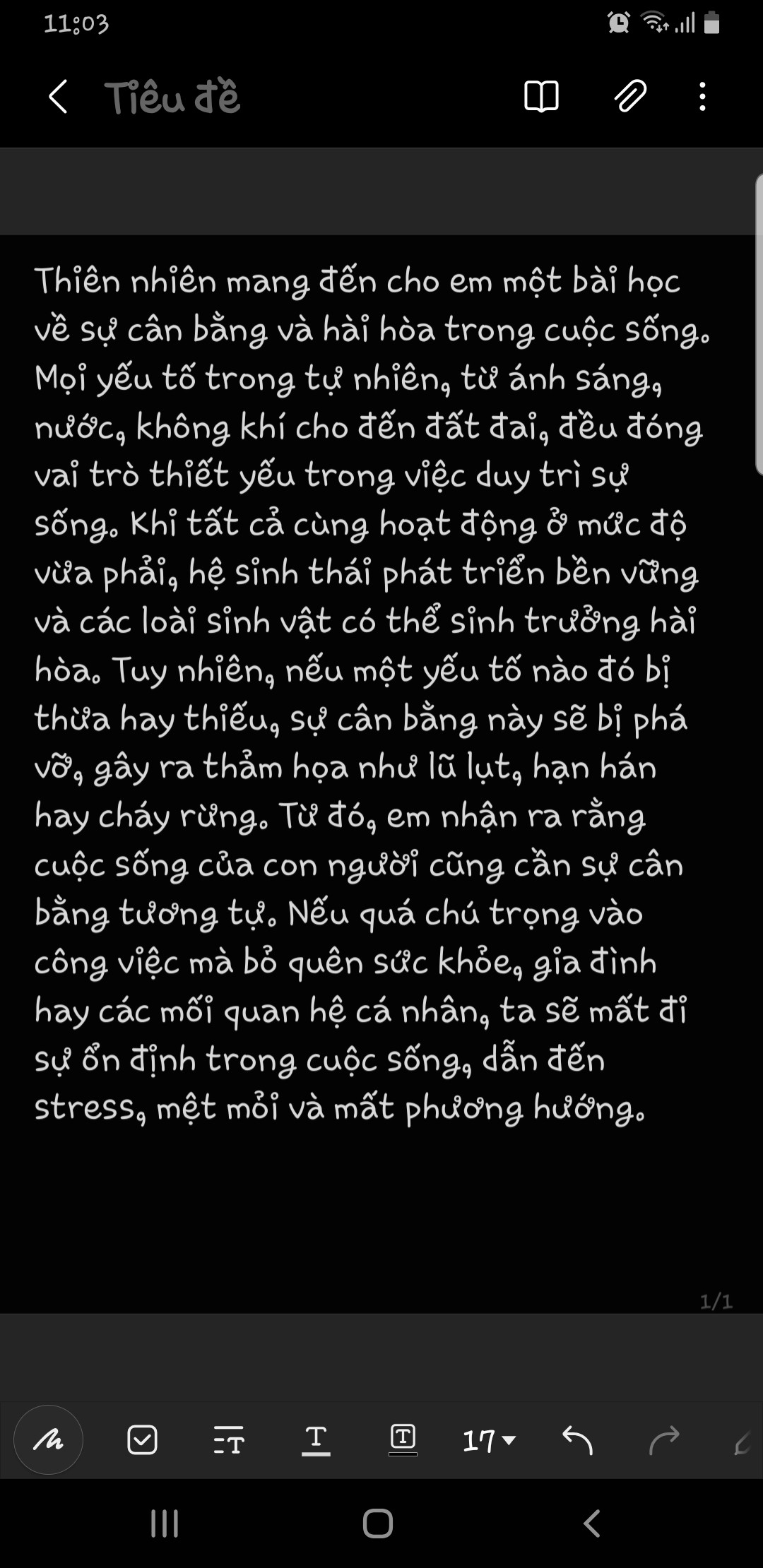The height and width of the screenshot is (1568, 763).
Task: Open recent apps from navigation bar
Action: point(165,1524)
